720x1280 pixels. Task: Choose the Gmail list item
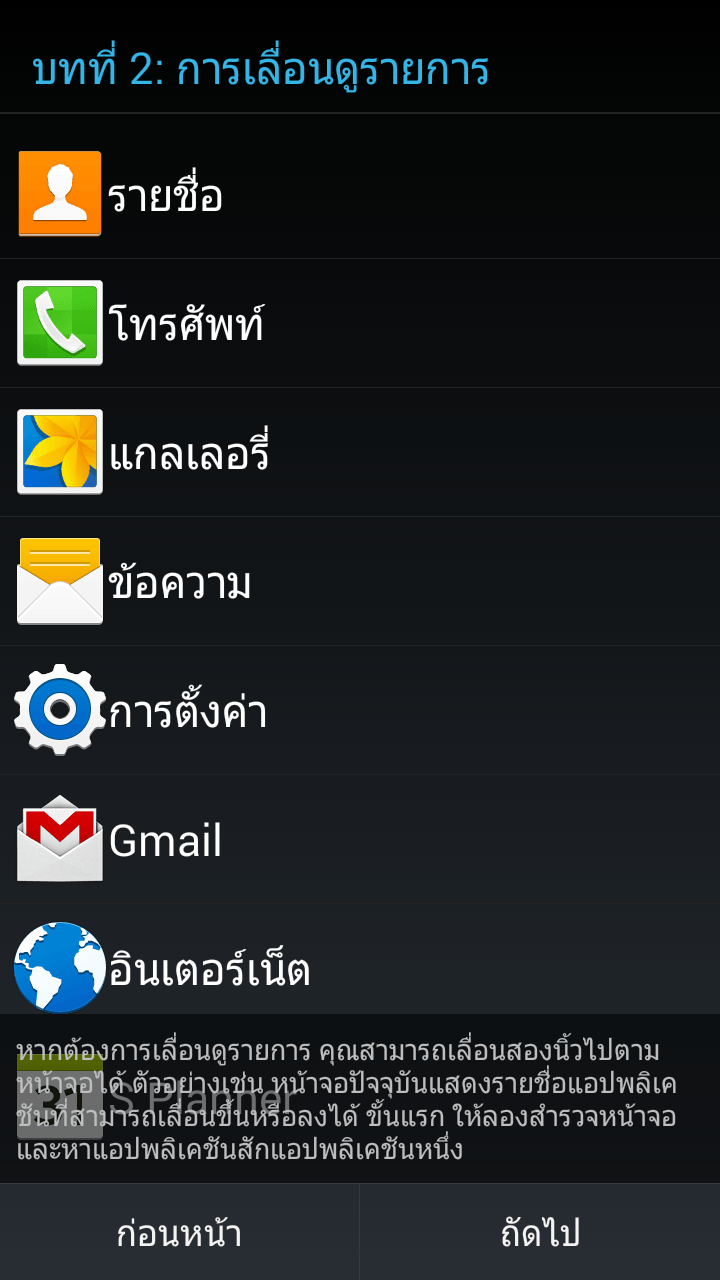(x=360, y=839)
